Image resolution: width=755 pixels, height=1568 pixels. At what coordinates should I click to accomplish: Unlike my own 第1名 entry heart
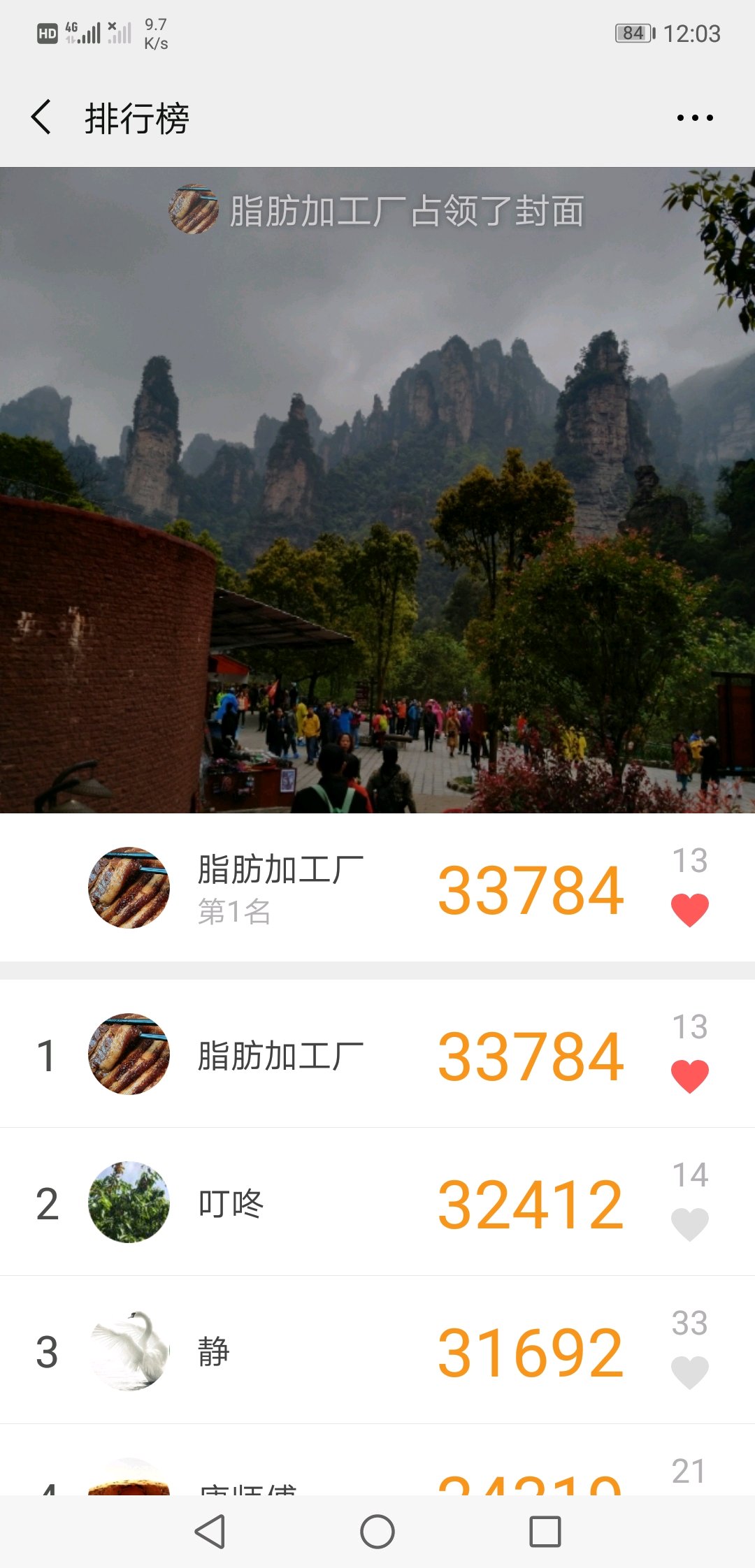[690, 910]
